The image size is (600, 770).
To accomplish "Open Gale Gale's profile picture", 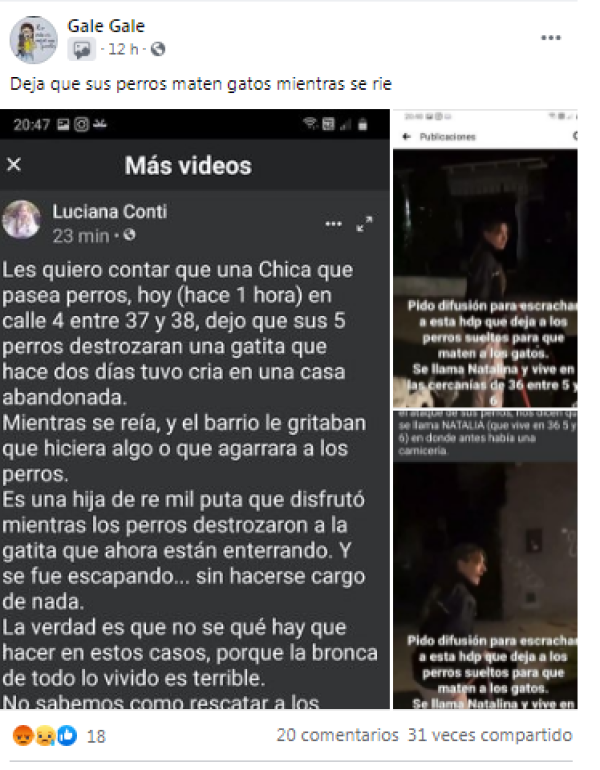I will point(33,40).
